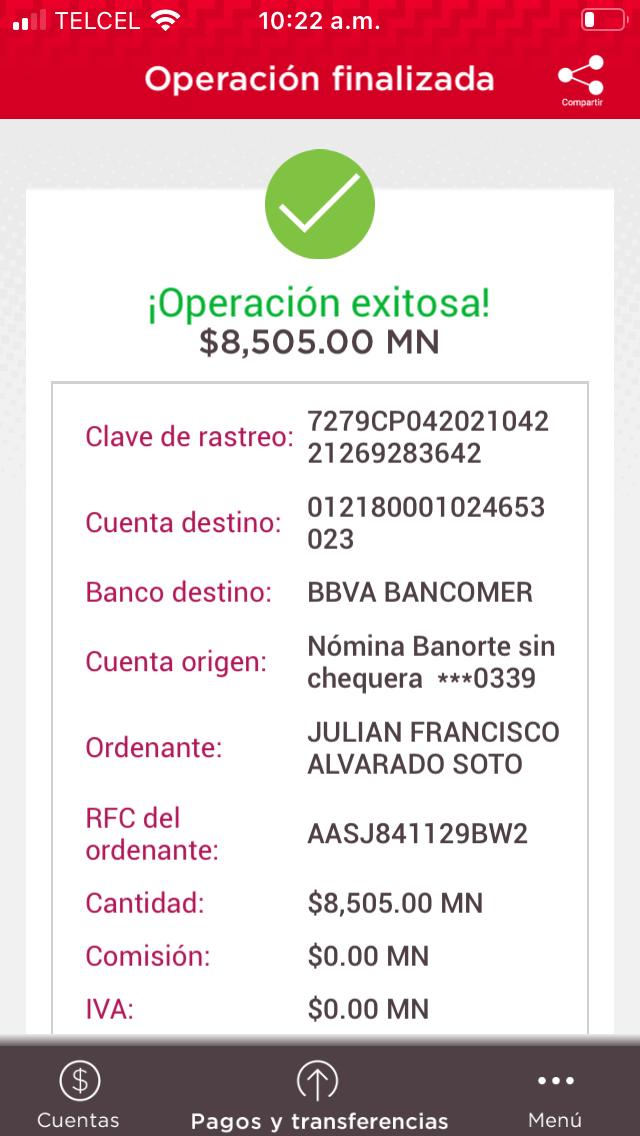The image size is (640, 1136).
Task: Share the receipt via Compartir icon
Action: 581,81
